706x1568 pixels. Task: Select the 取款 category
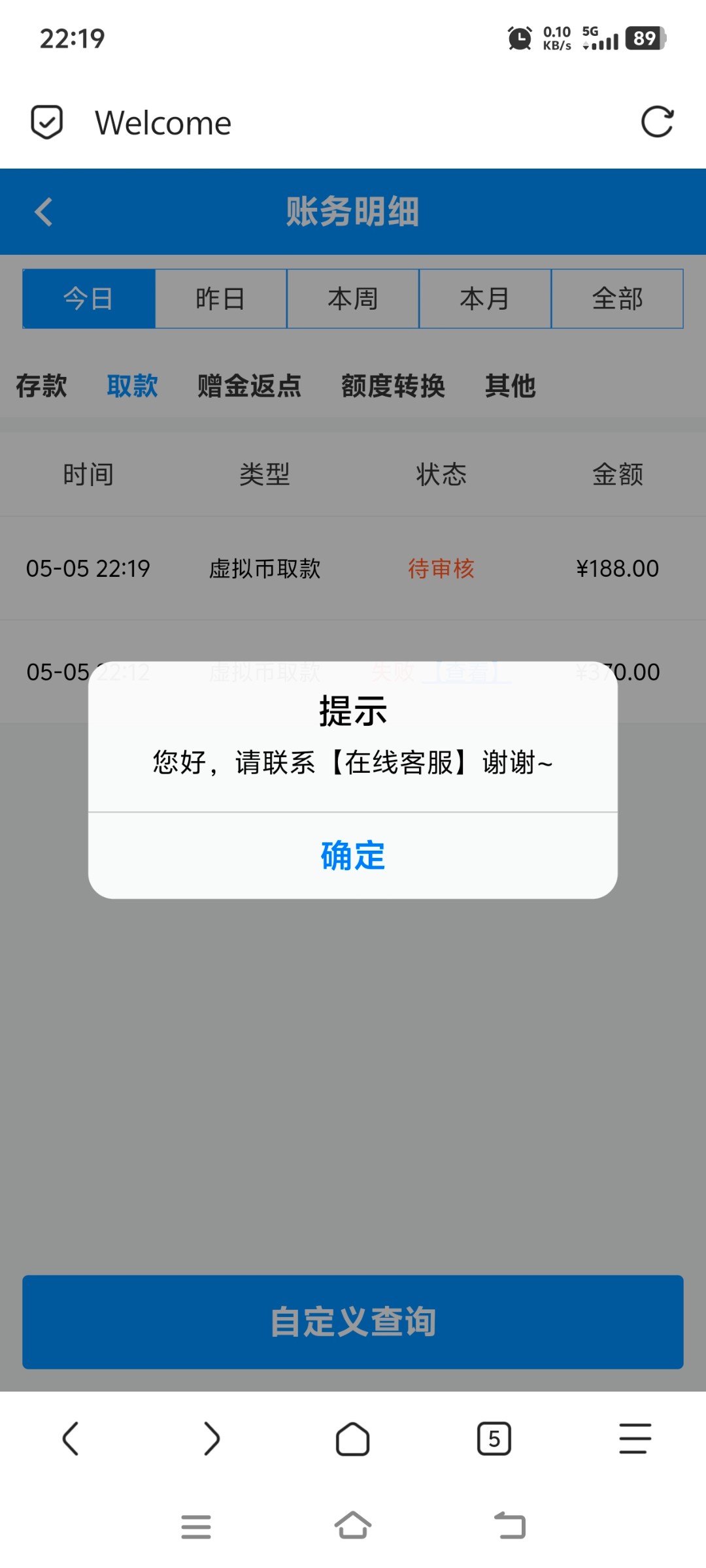[133, 385]
